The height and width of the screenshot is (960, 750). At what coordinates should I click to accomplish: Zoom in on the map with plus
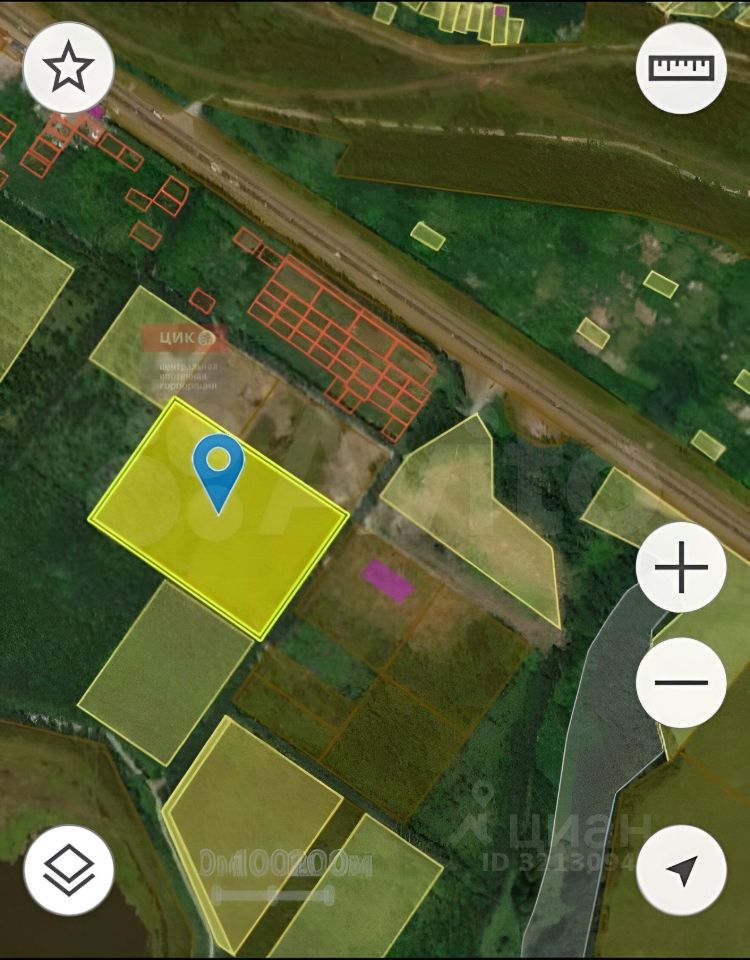point(681,567)
